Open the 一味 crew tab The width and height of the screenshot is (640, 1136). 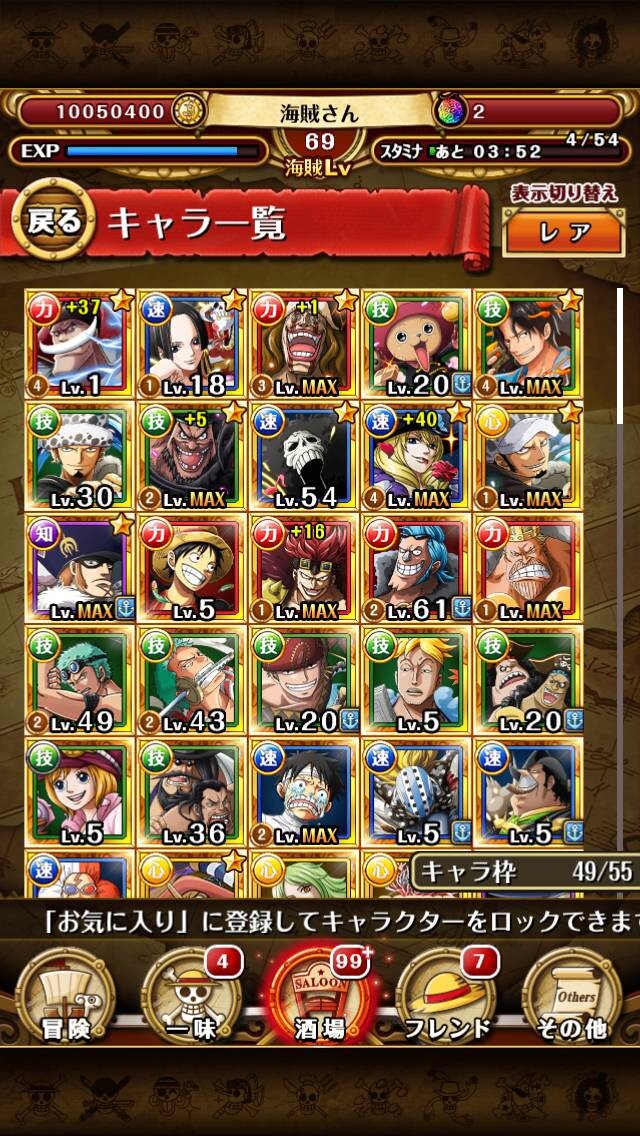(x=193, y=994)
